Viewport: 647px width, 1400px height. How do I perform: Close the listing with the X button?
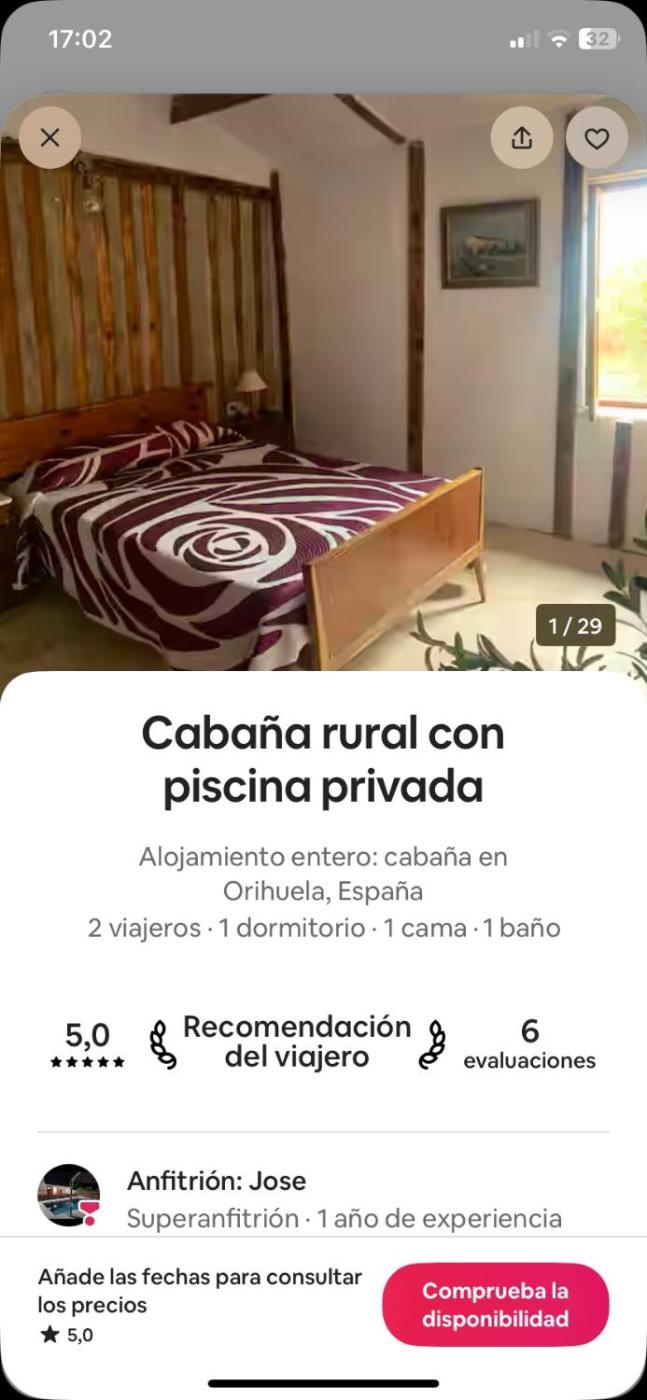[49, 137]
